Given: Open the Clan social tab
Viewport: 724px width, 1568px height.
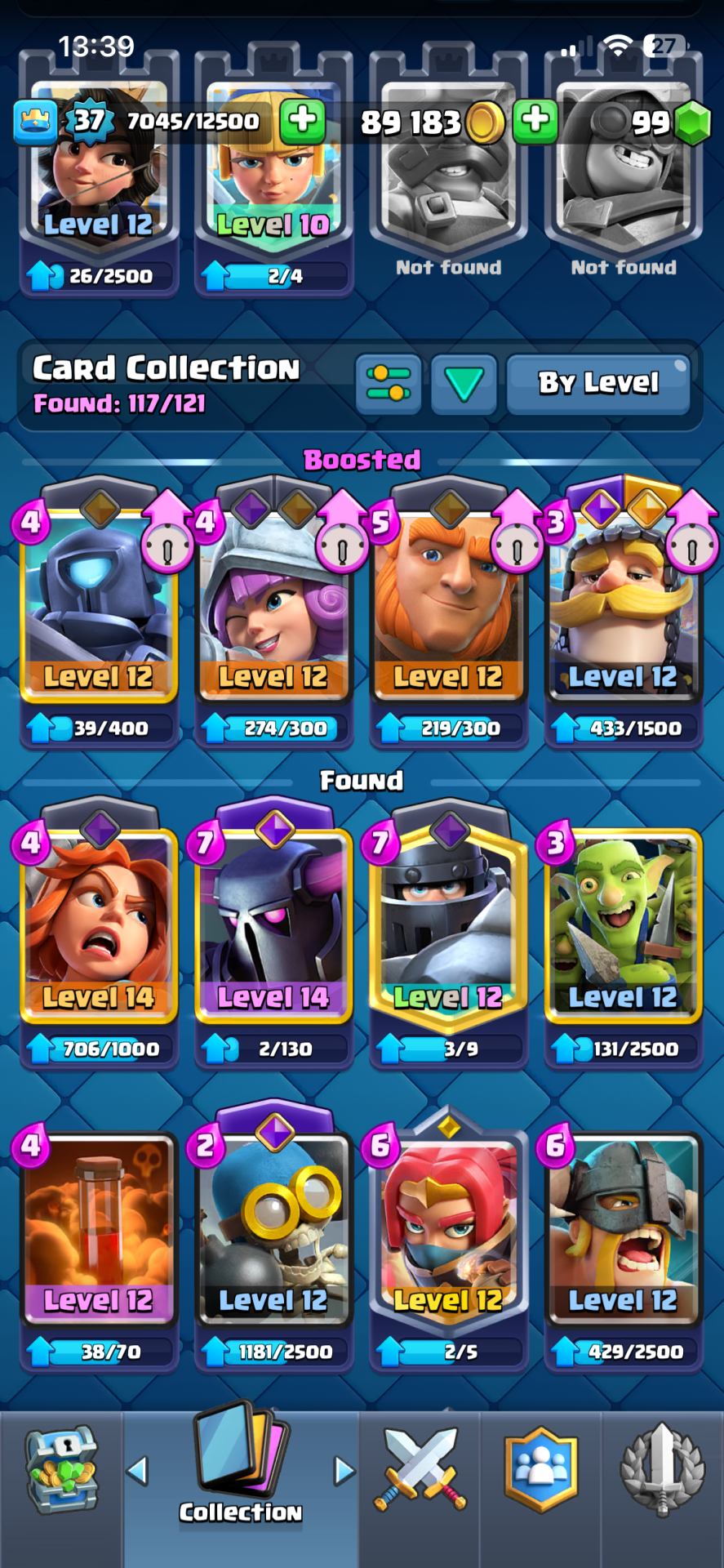Looking at the screenshot, I should (x=540, y=1470).
